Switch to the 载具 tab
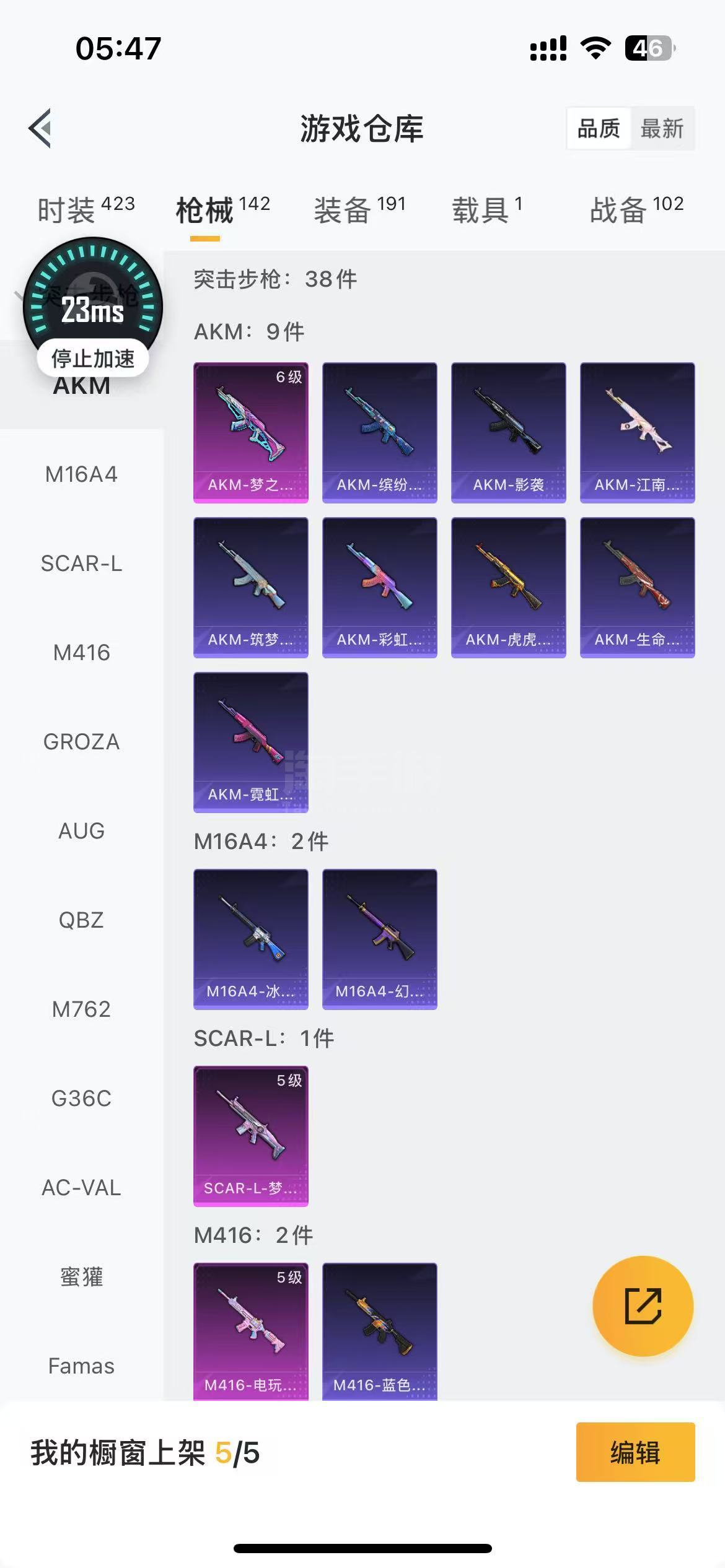Screen dimensions: 725x1568 487,209
